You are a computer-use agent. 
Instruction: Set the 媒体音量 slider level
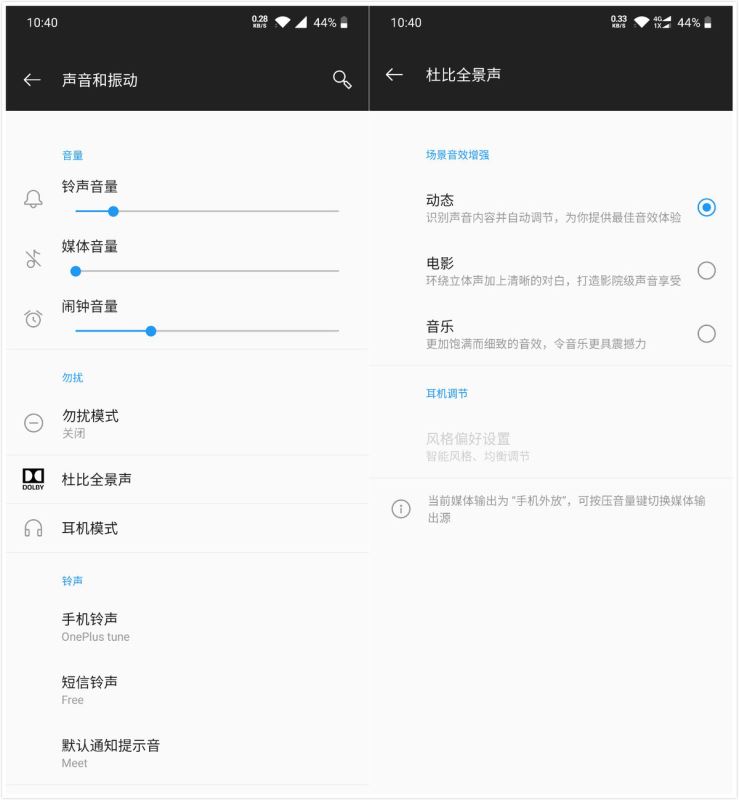pyautogui.click(x=76, y=271)
